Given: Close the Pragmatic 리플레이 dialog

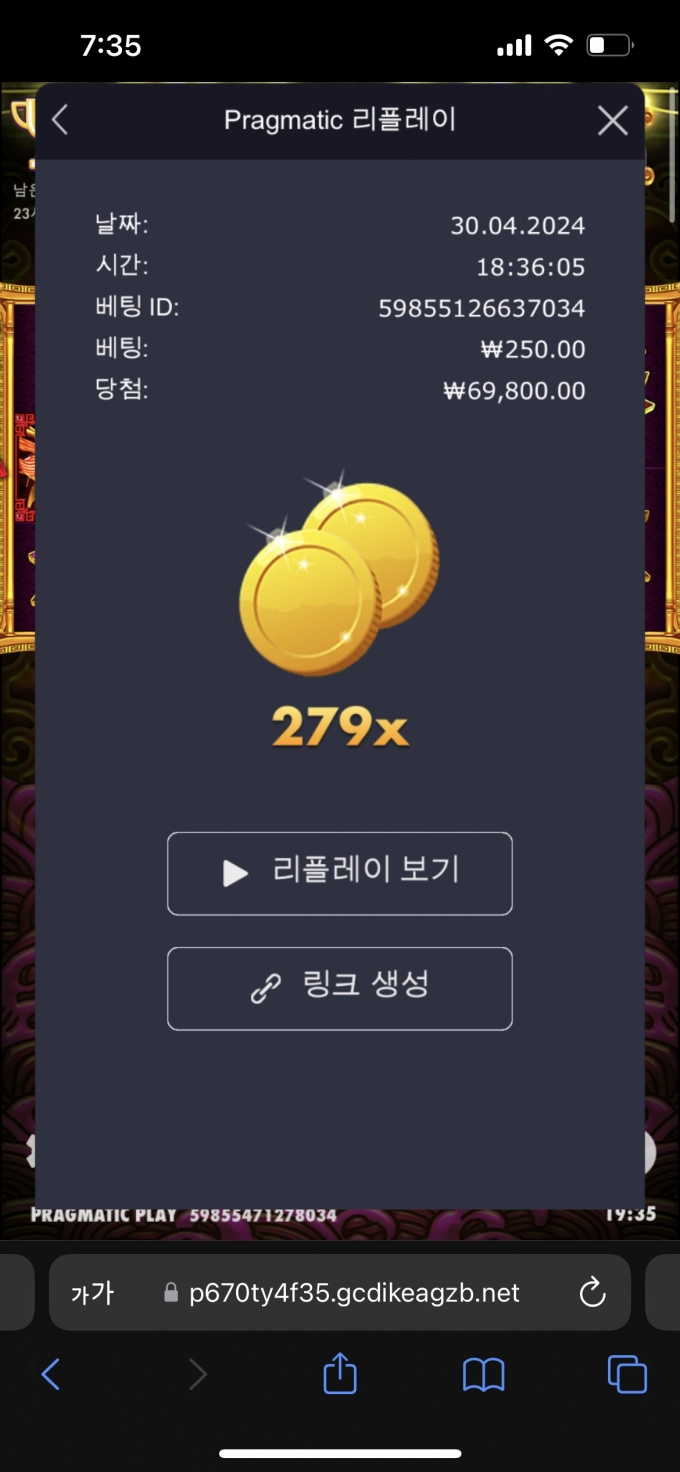Looking at the screenshot, I should [x=612, y=121].
